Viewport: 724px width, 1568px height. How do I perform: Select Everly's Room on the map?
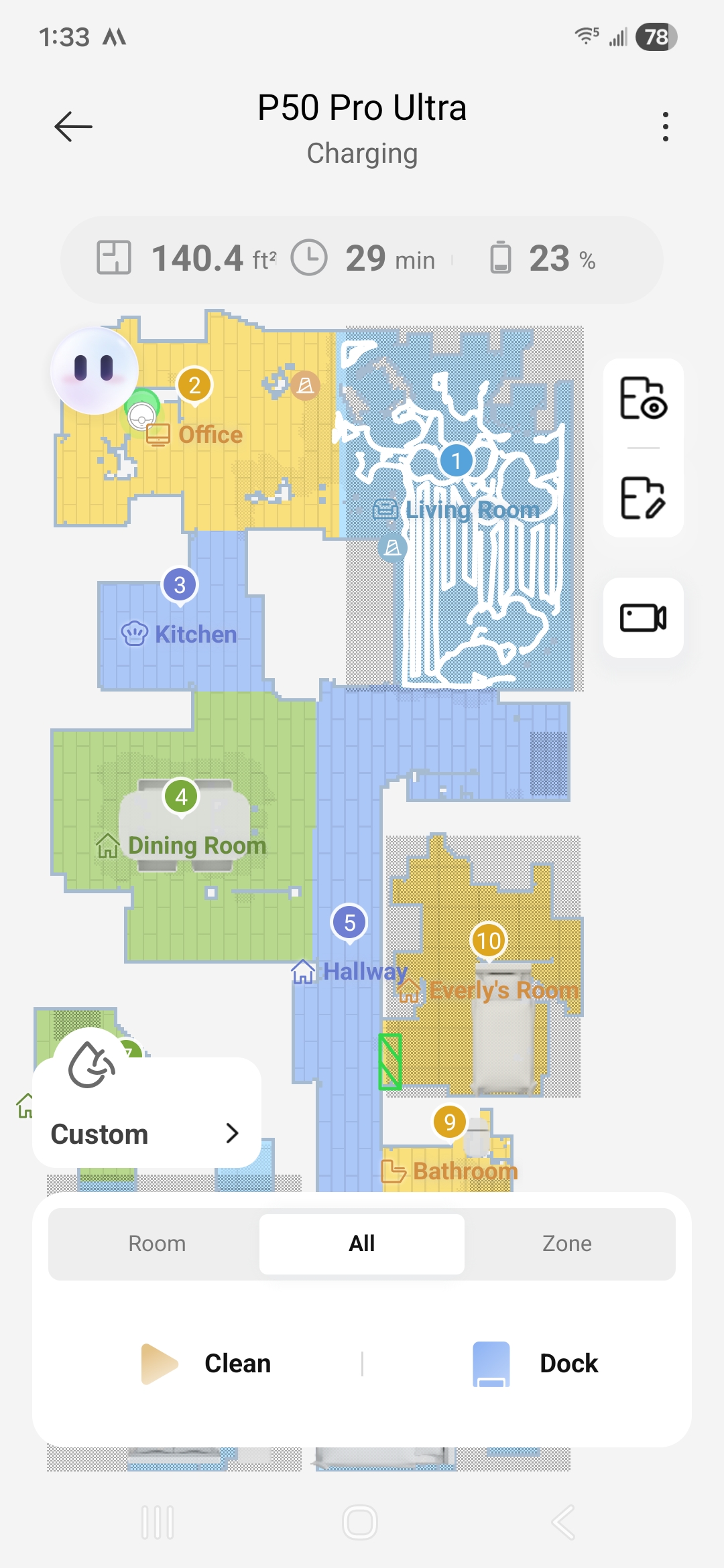503,990
